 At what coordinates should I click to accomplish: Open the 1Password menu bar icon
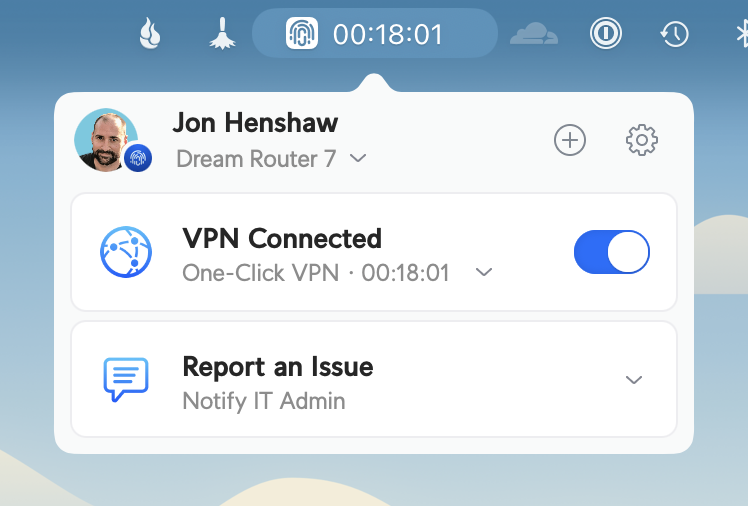605,34
